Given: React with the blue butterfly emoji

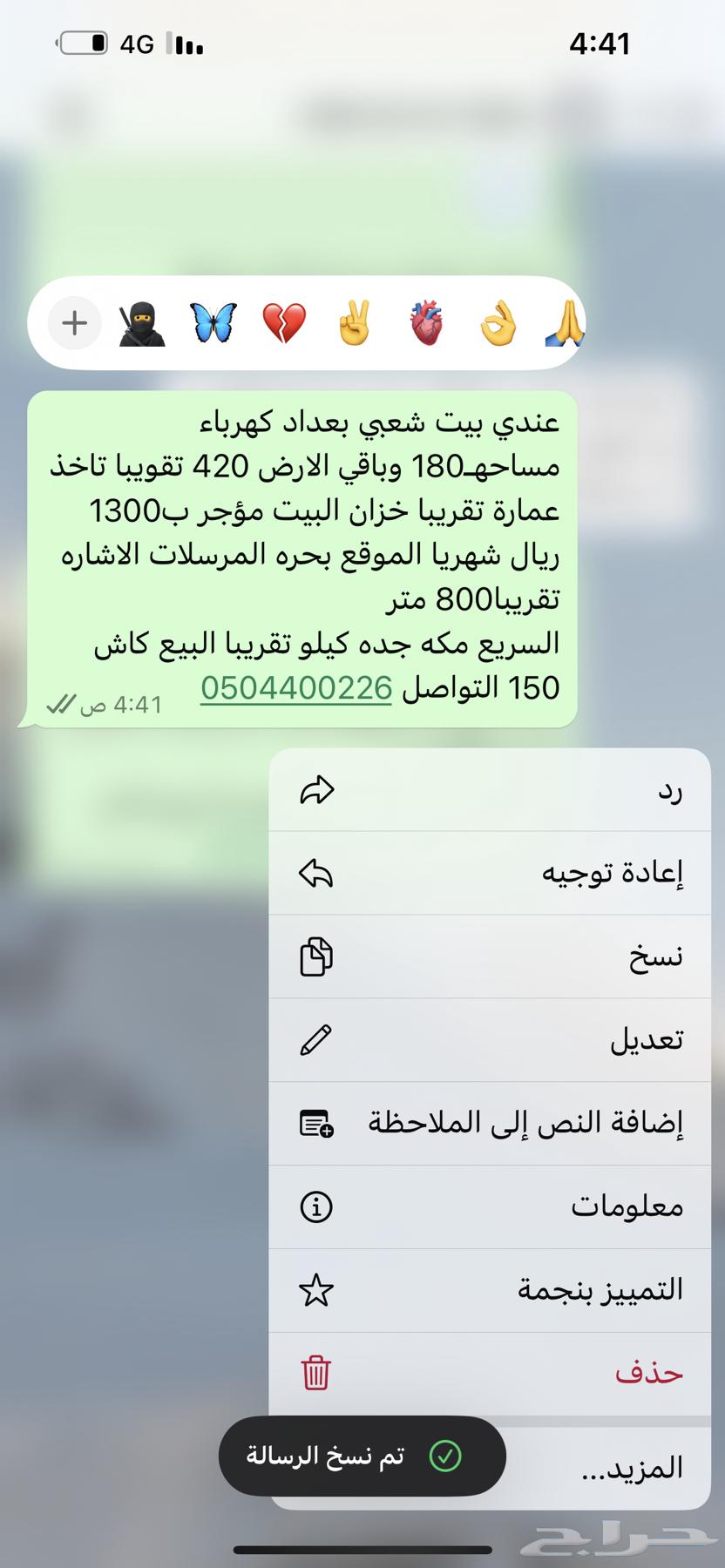Looking at the screenshot, I should [x=213, y=325].
